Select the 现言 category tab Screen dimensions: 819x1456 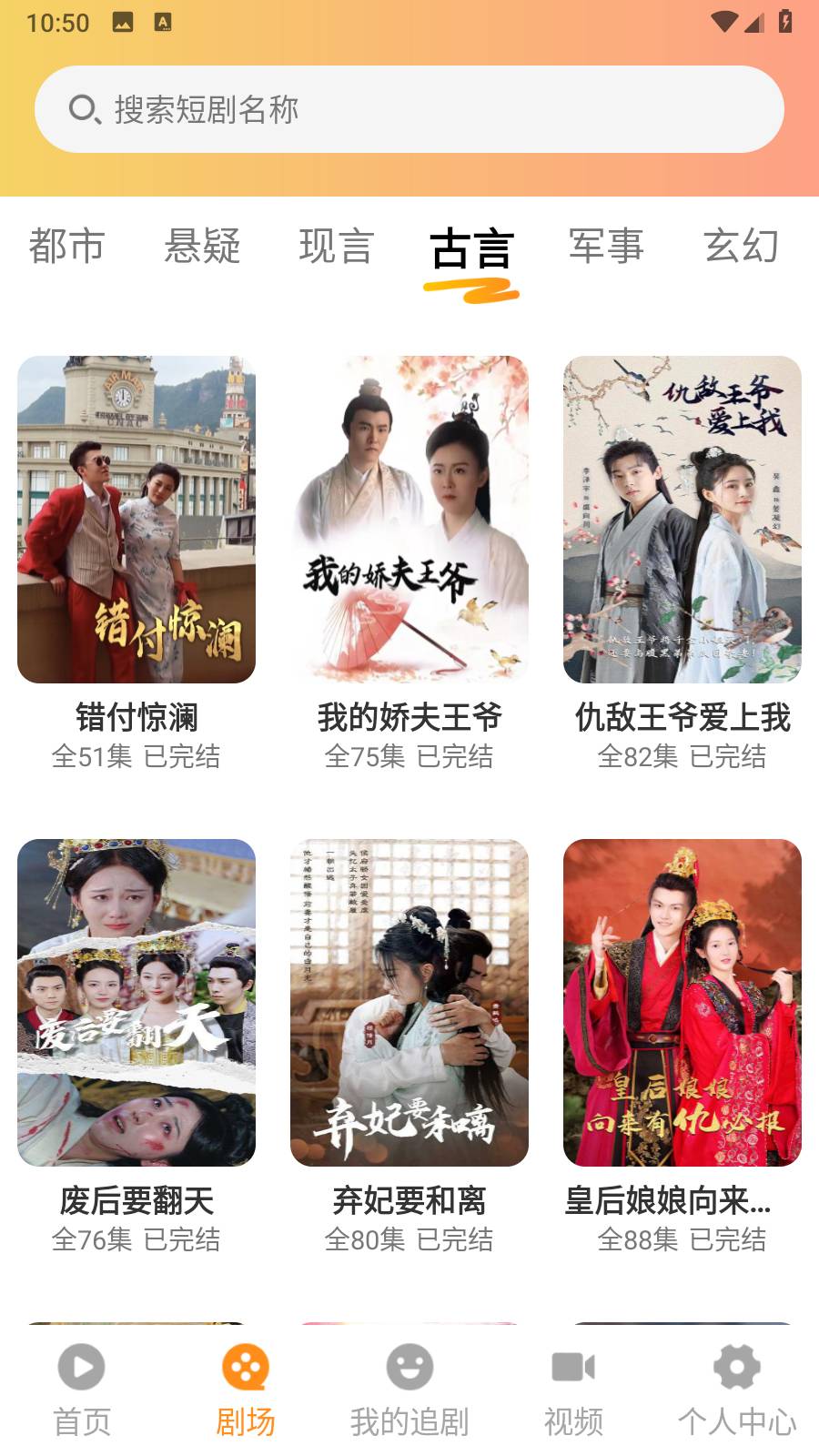[x=337, y=247]
